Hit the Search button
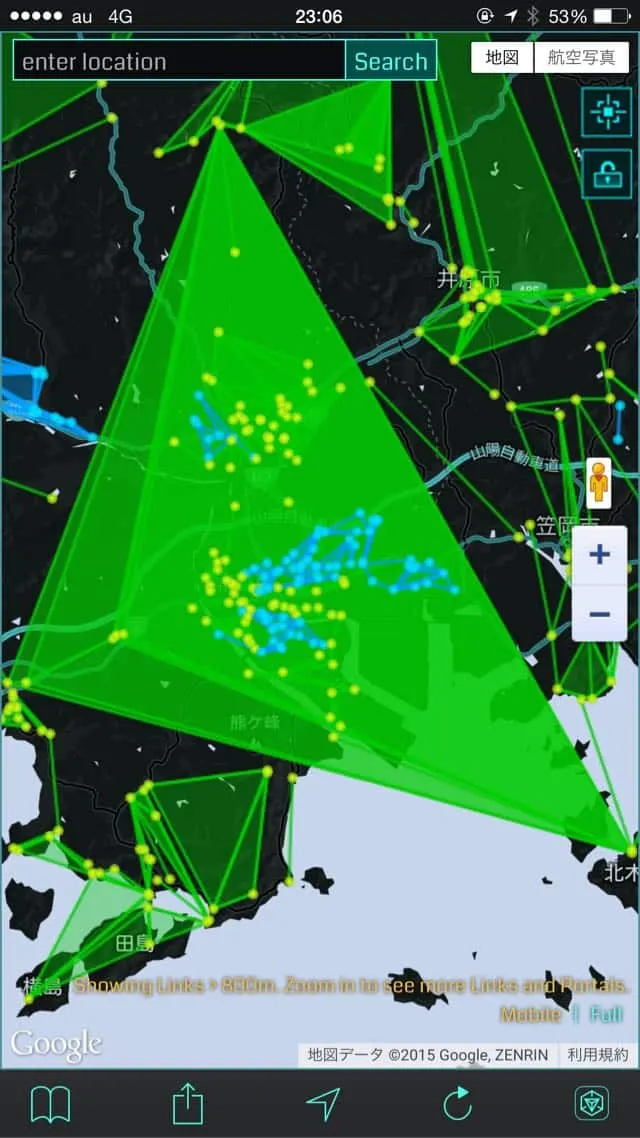640x1138 pixels. click(x=390, y=60)
